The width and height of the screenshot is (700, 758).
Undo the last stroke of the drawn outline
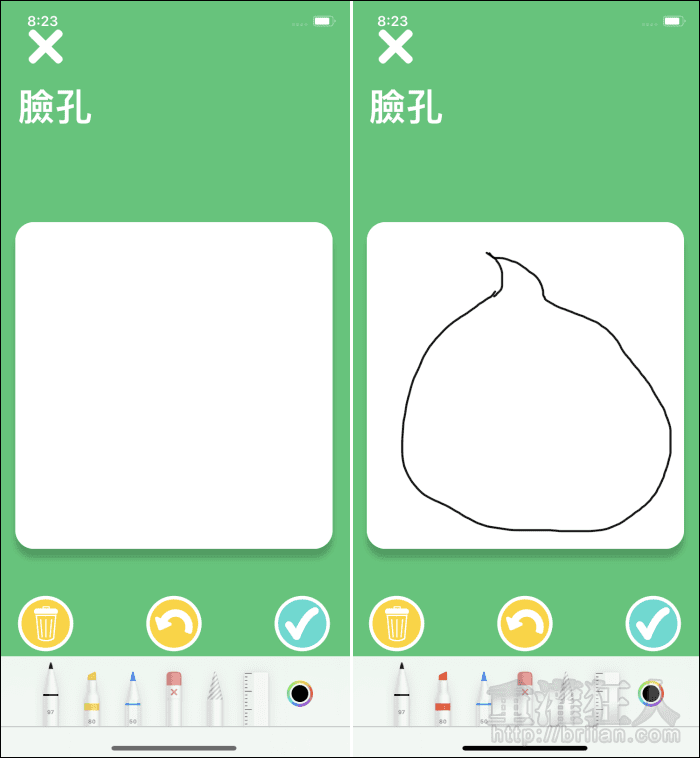coord(525,624)
